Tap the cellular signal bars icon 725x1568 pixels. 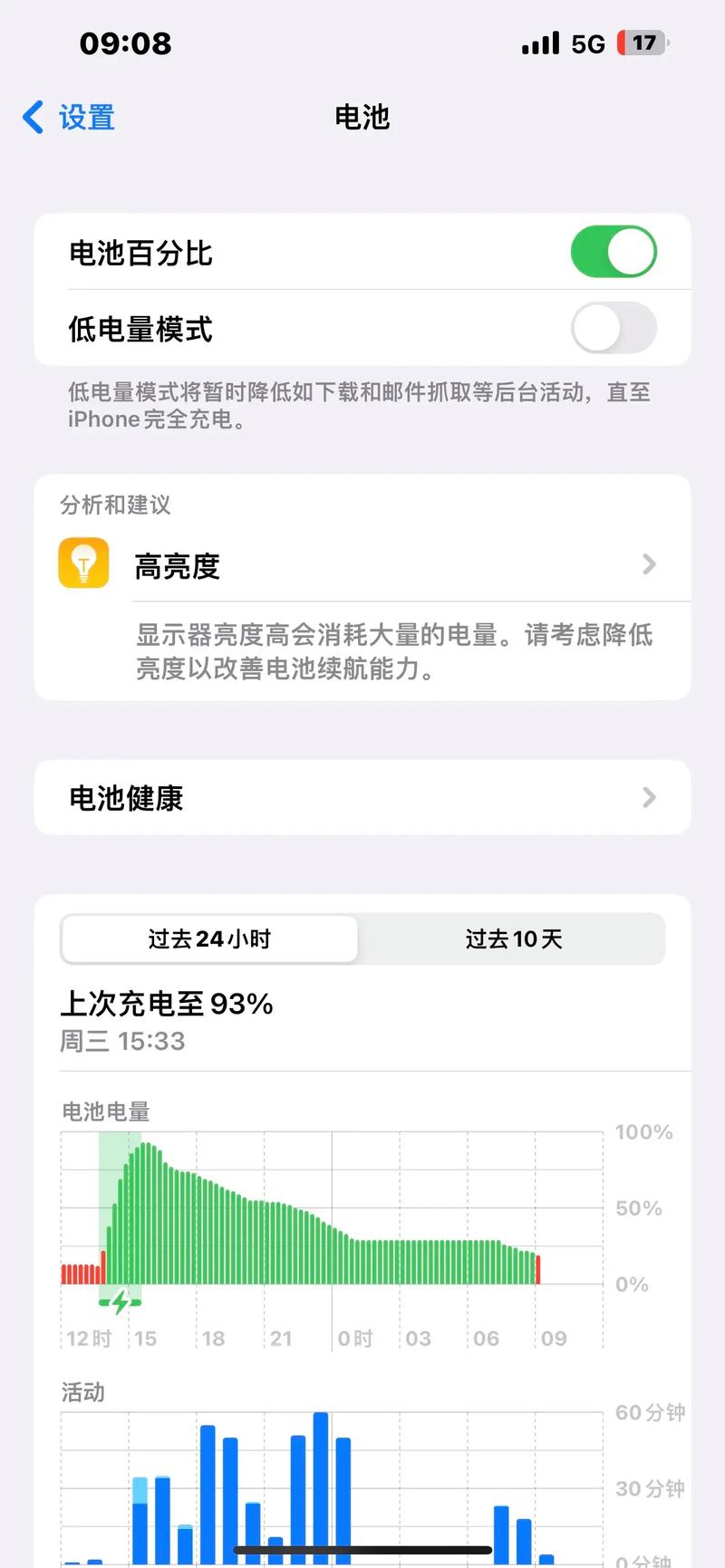point(539,42)
